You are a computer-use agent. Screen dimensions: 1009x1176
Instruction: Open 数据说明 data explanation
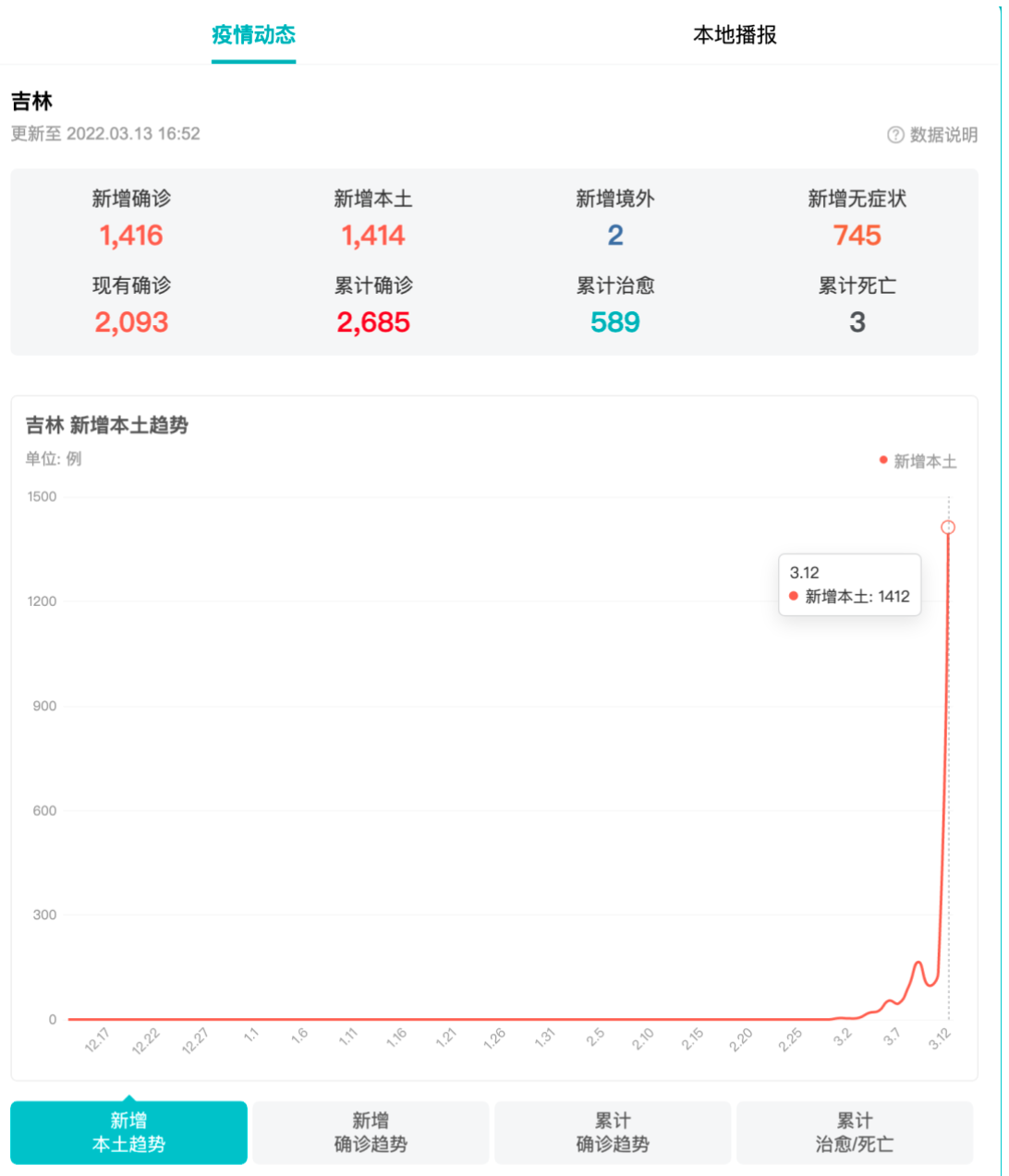coord(932,135)
